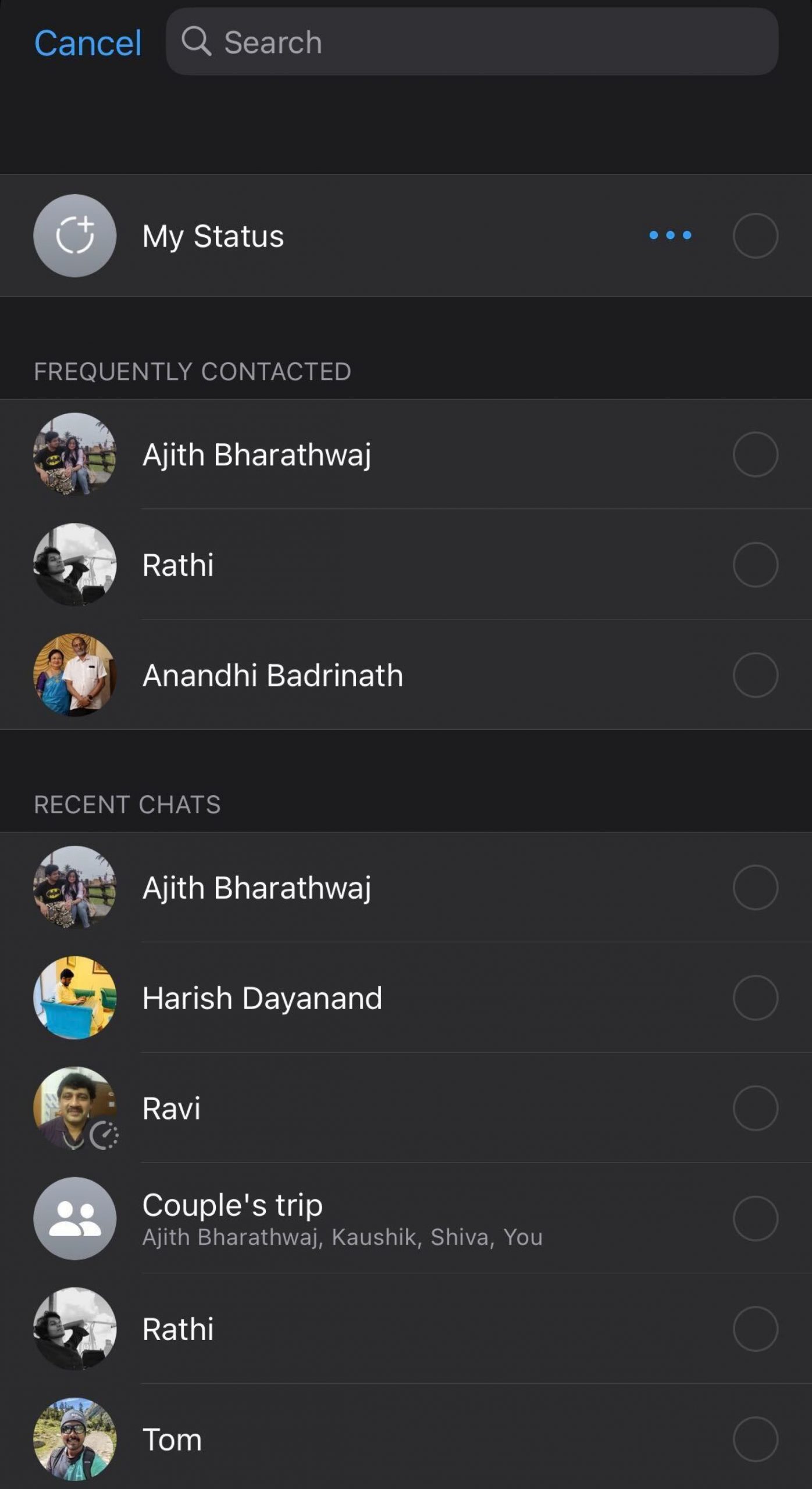The height and width of the screenshot is (1489, 812).
Task: Choose Ravi as a recipient
Action: [755, 1109]
